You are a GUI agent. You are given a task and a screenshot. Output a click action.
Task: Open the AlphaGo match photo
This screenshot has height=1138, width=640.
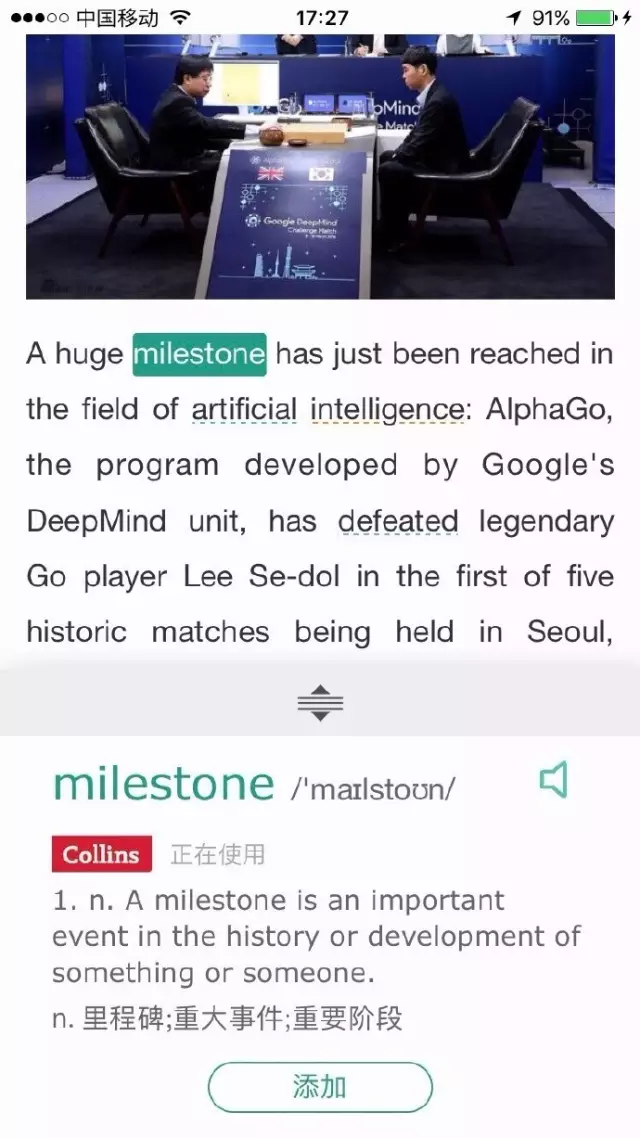(320, 166)
